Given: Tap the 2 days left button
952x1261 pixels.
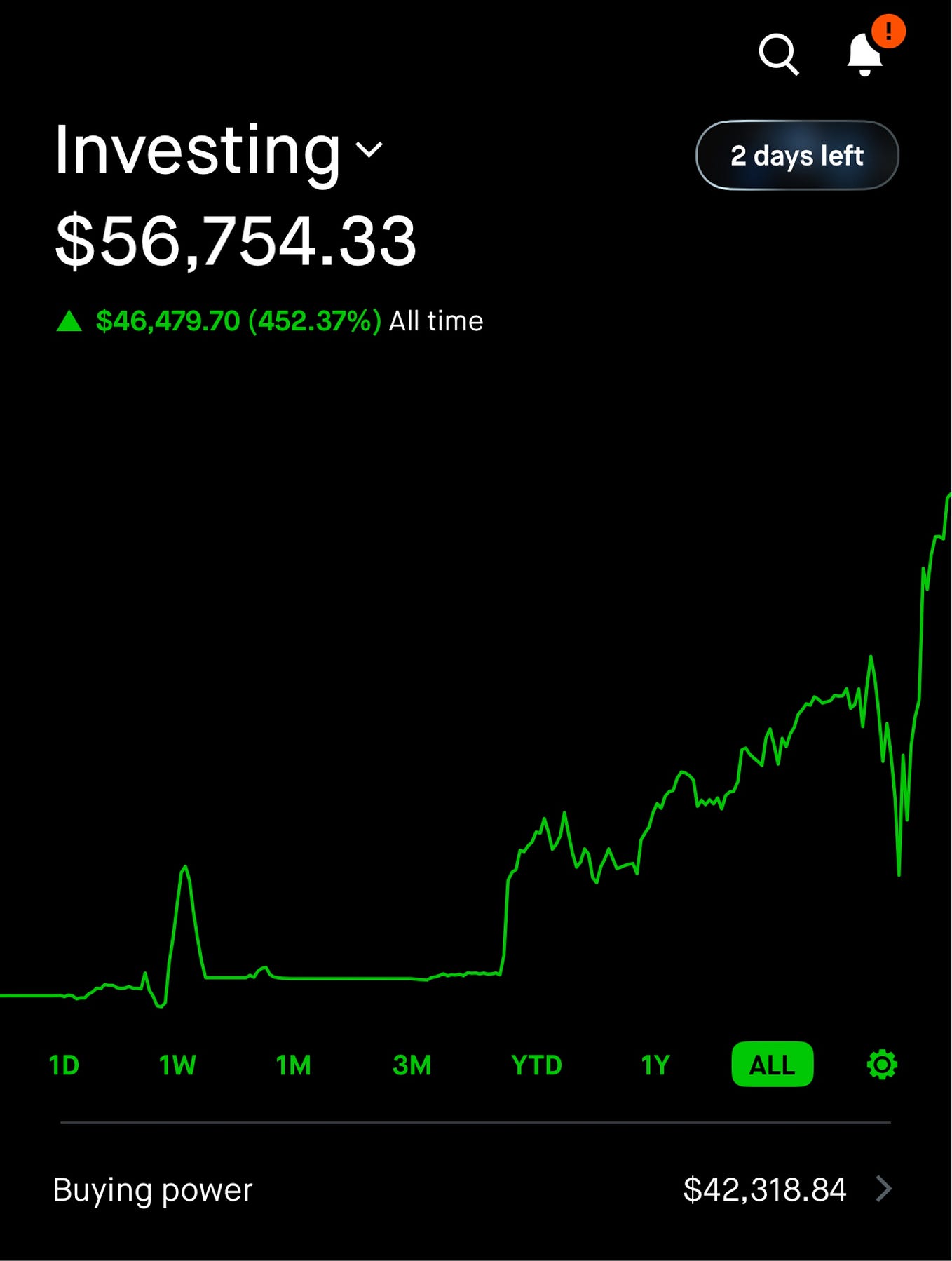Looking at the screenshot, I should [x=796, y=155].
